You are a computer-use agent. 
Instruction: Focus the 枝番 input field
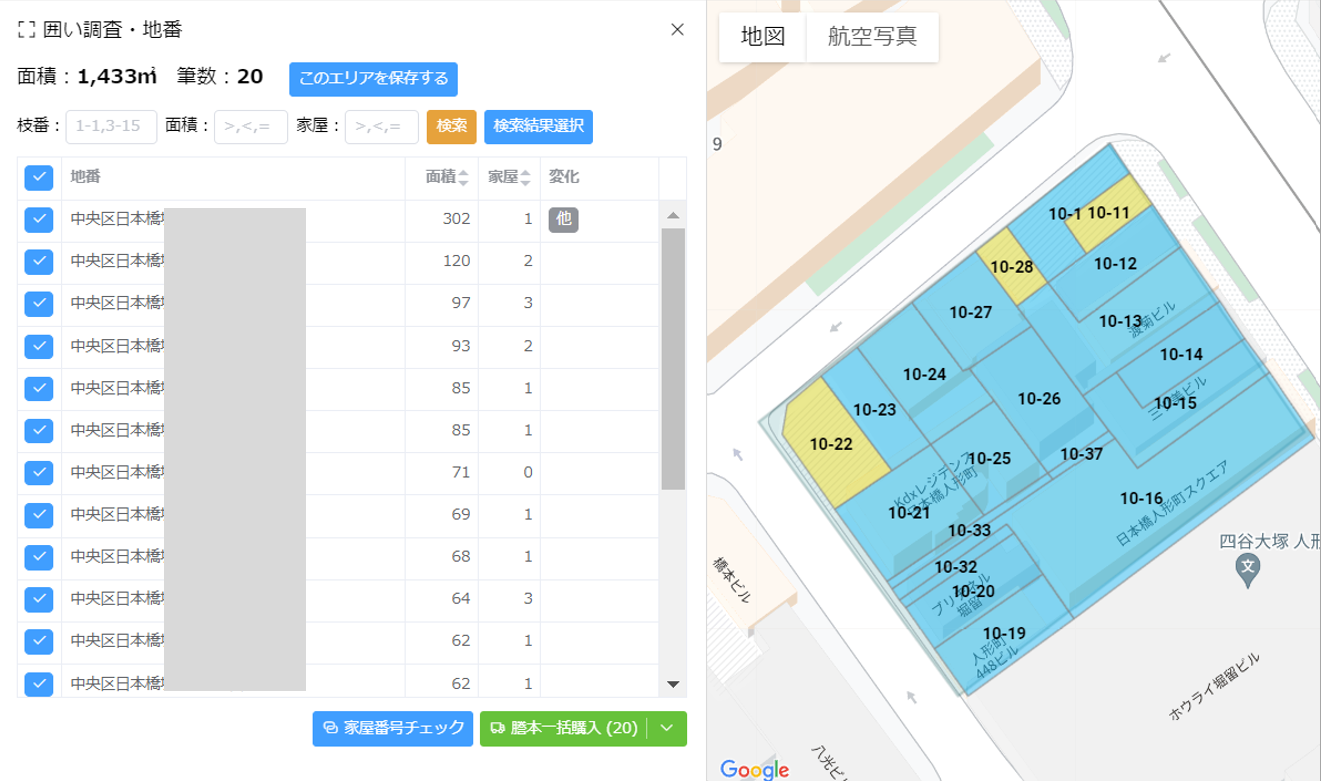click(112, 126)
